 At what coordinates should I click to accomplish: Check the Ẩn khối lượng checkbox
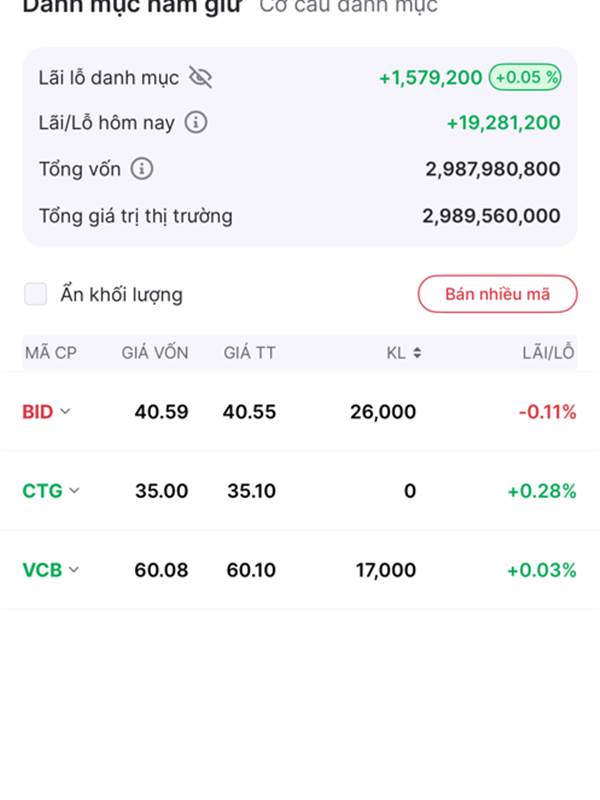36,294
